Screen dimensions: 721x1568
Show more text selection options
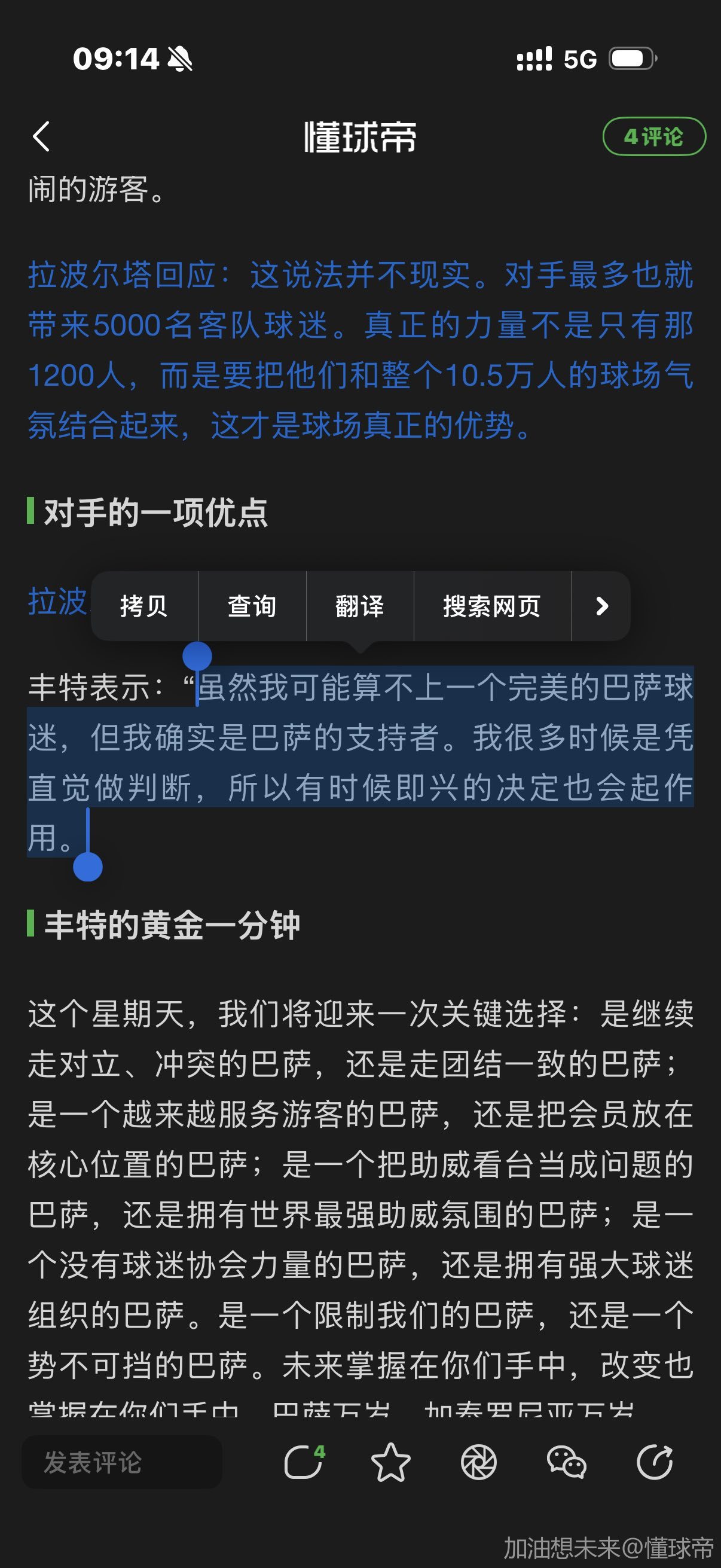(601, 606)
